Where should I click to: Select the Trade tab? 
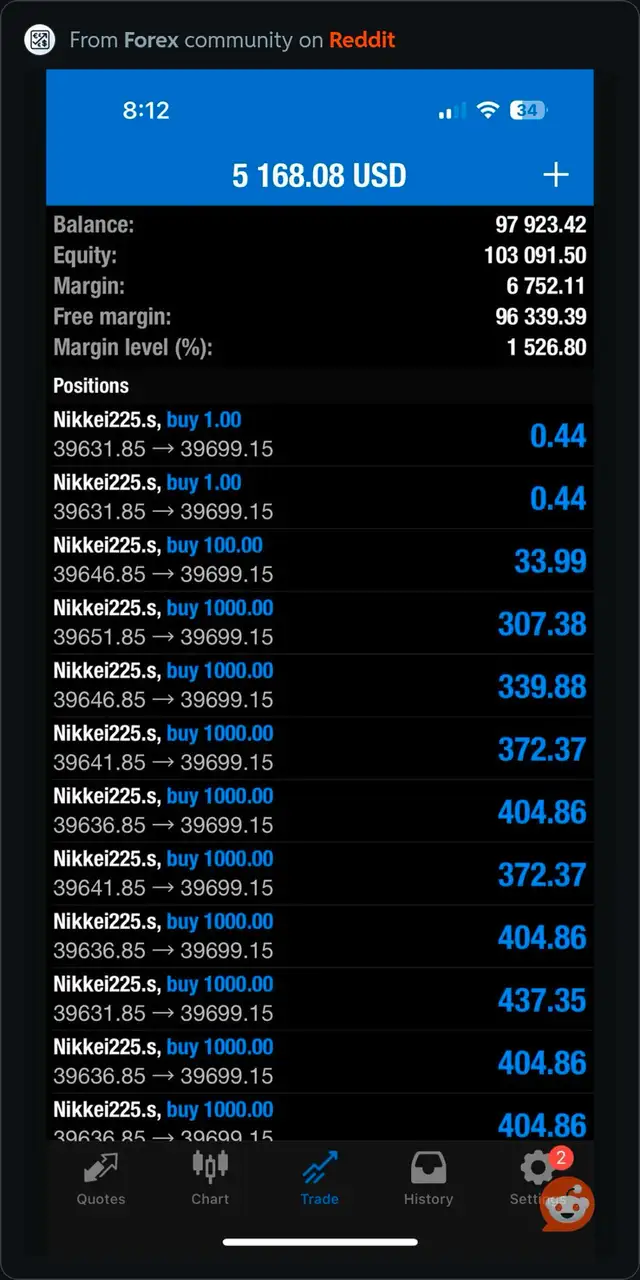(x=319, y=1179)
